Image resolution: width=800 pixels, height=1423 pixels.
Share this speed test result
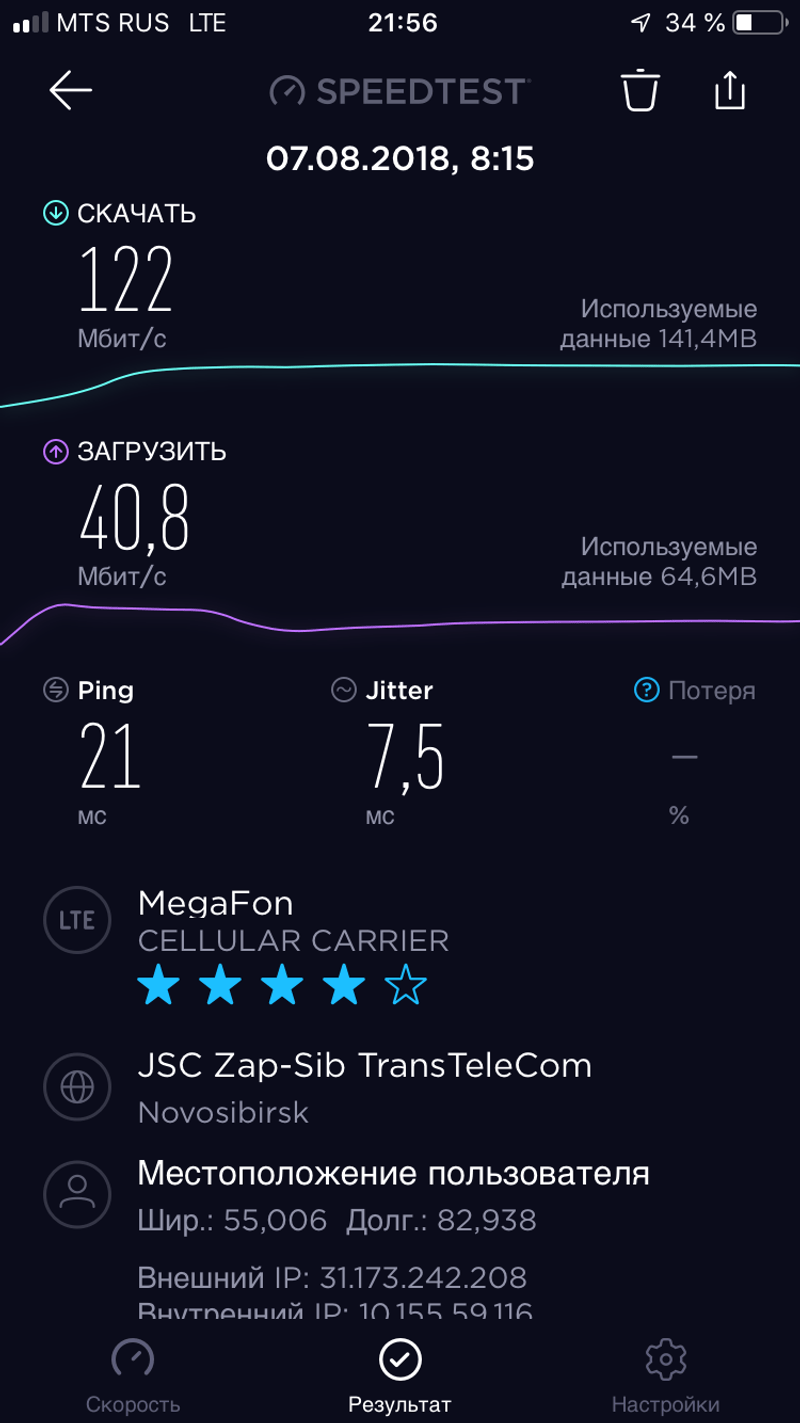(730, 91)
